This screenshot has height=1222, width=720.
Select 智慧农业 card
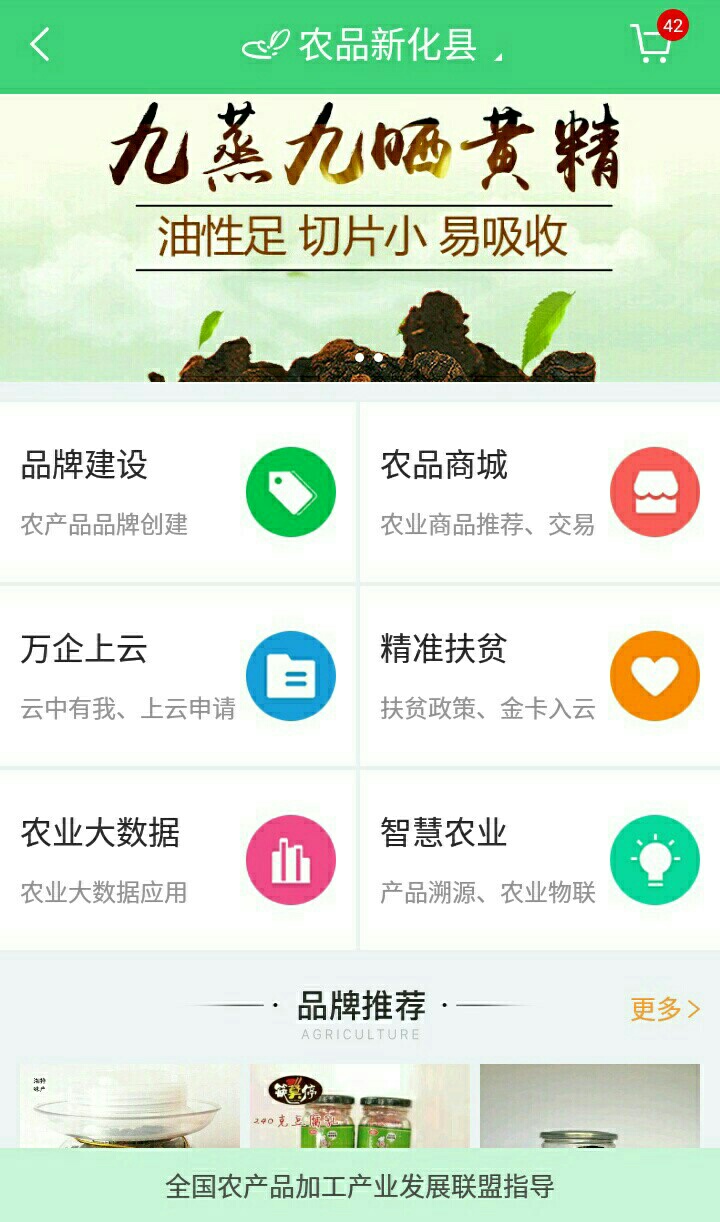coord(540,860)
